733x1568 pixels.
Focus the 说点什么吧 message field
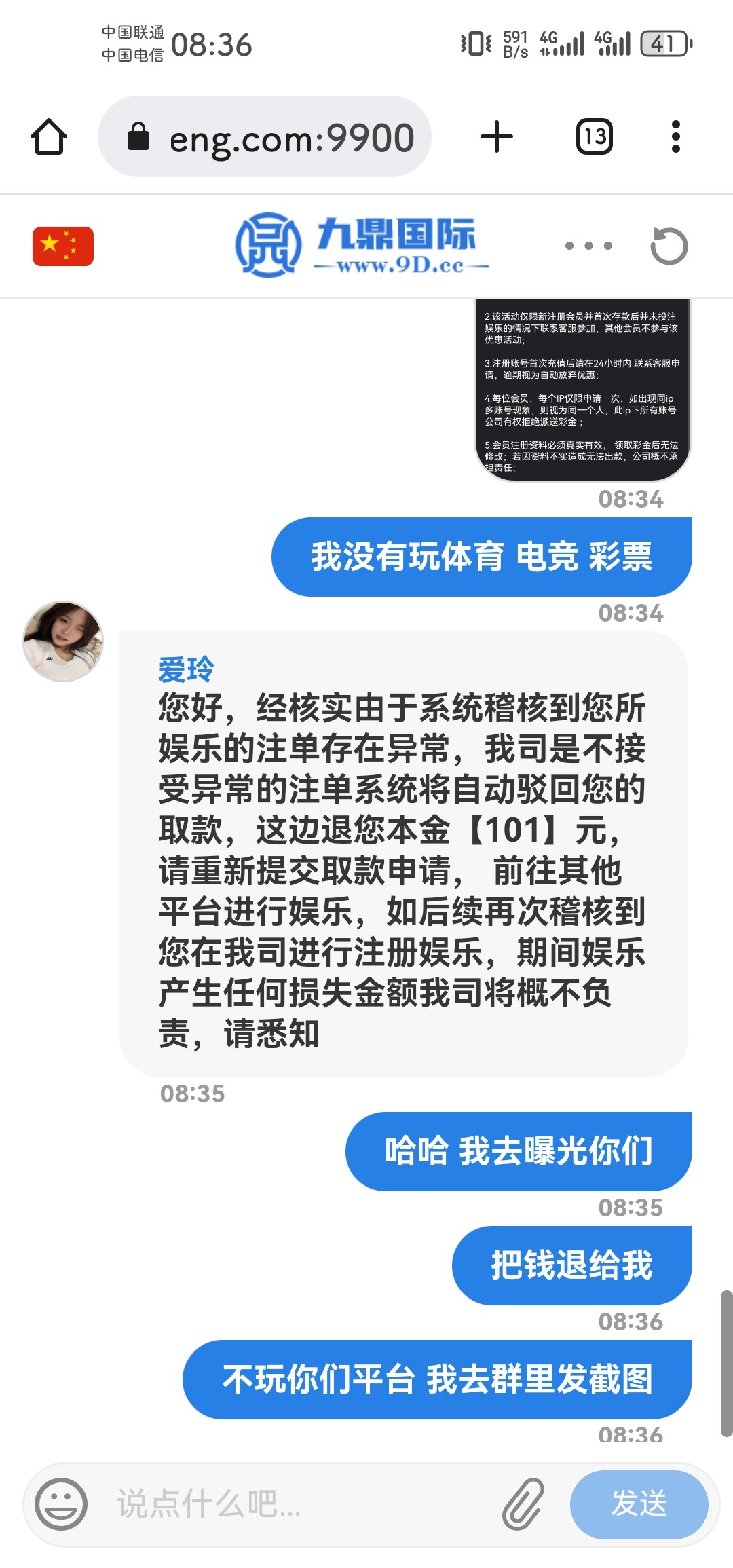(299, 1504)
